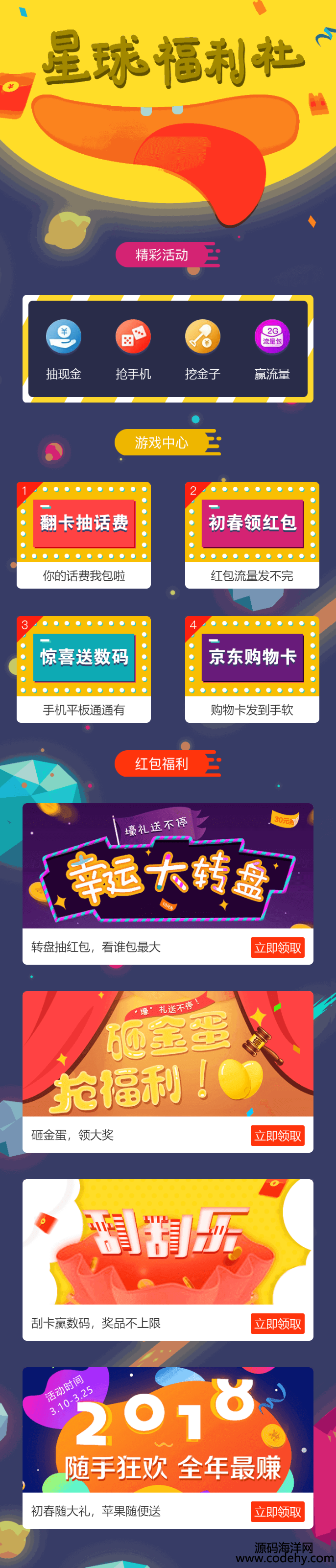Open the 京东购物卡 game card
This screenshot has height=1568, width=336.
pos(252,668)
